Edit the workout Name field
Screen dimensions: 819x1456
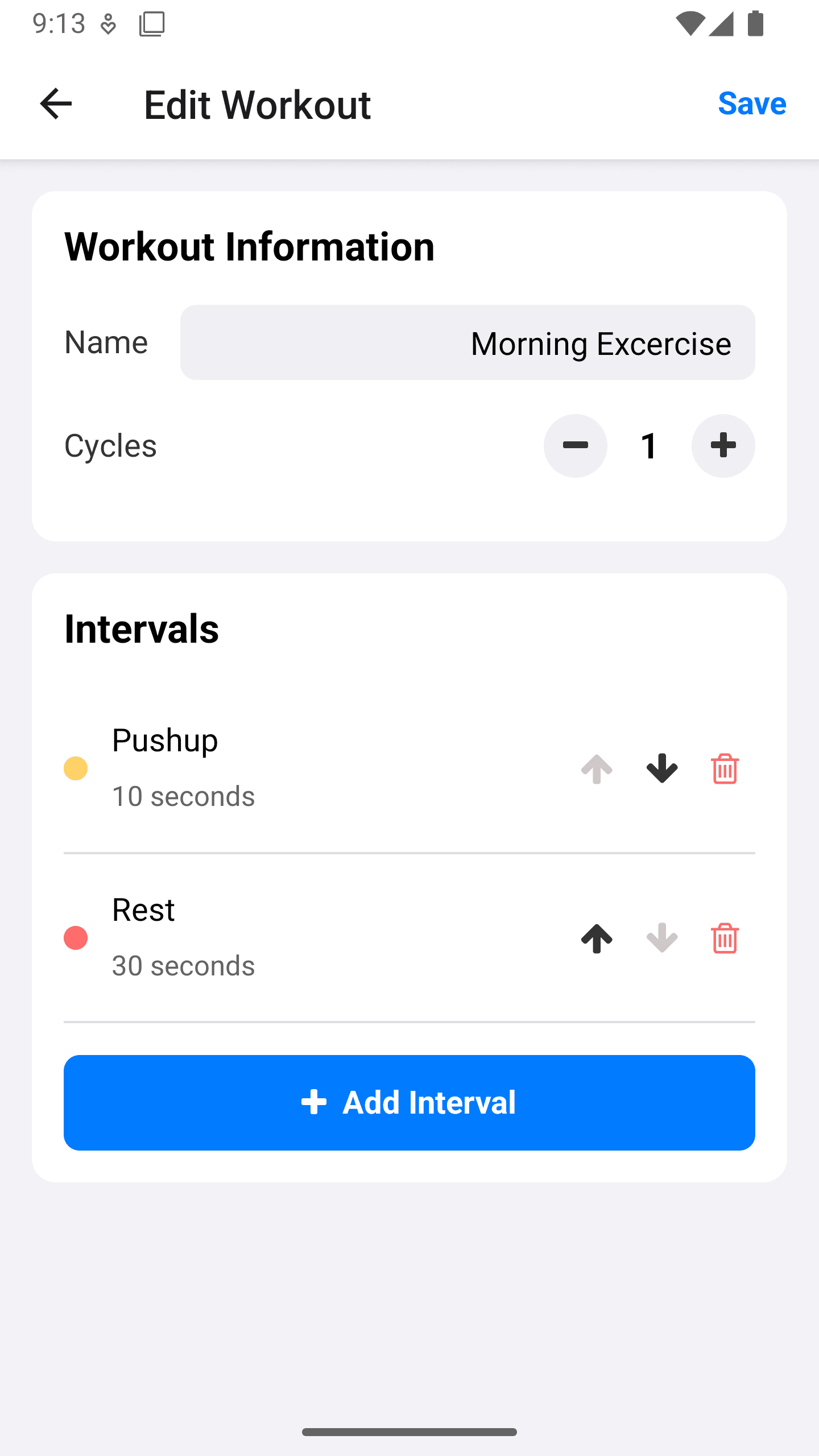point(468,343)
